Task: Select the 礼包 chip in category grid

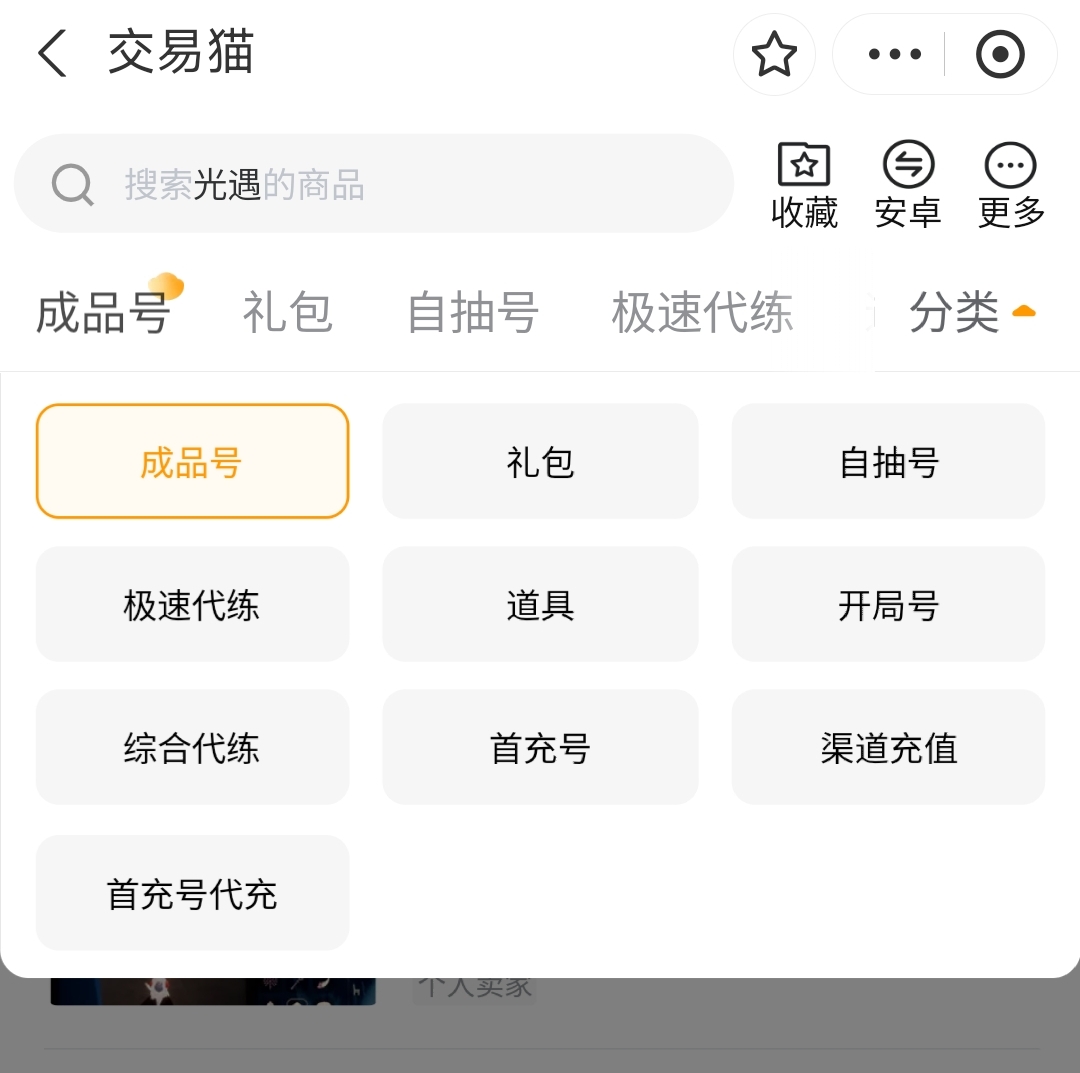Action: coord(540,462)
